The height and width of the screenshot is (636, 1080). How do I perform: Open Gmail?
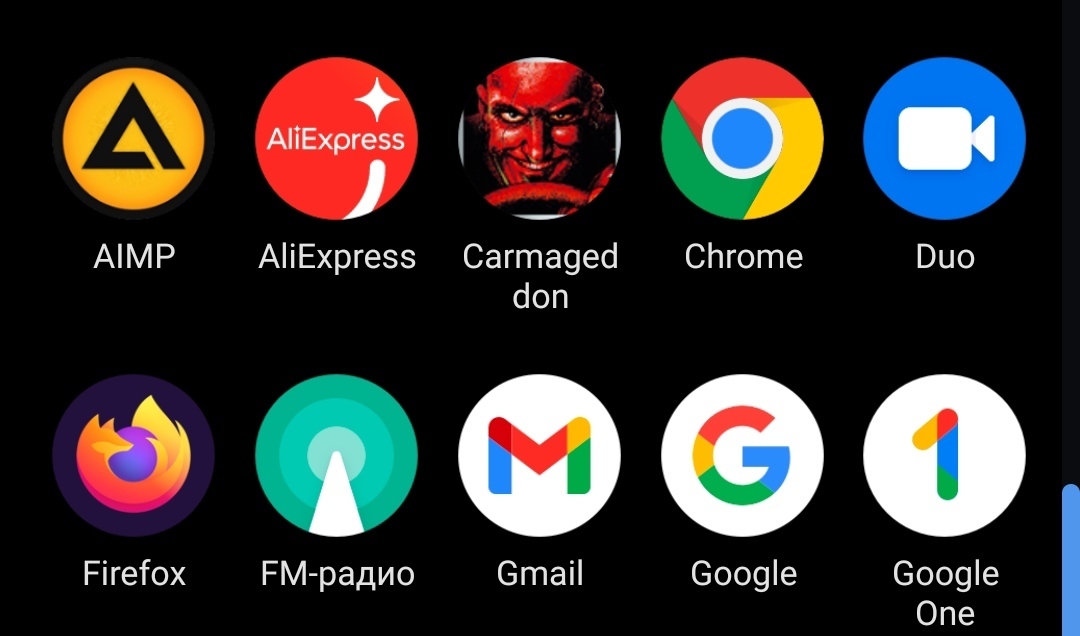tap(540, 455)
